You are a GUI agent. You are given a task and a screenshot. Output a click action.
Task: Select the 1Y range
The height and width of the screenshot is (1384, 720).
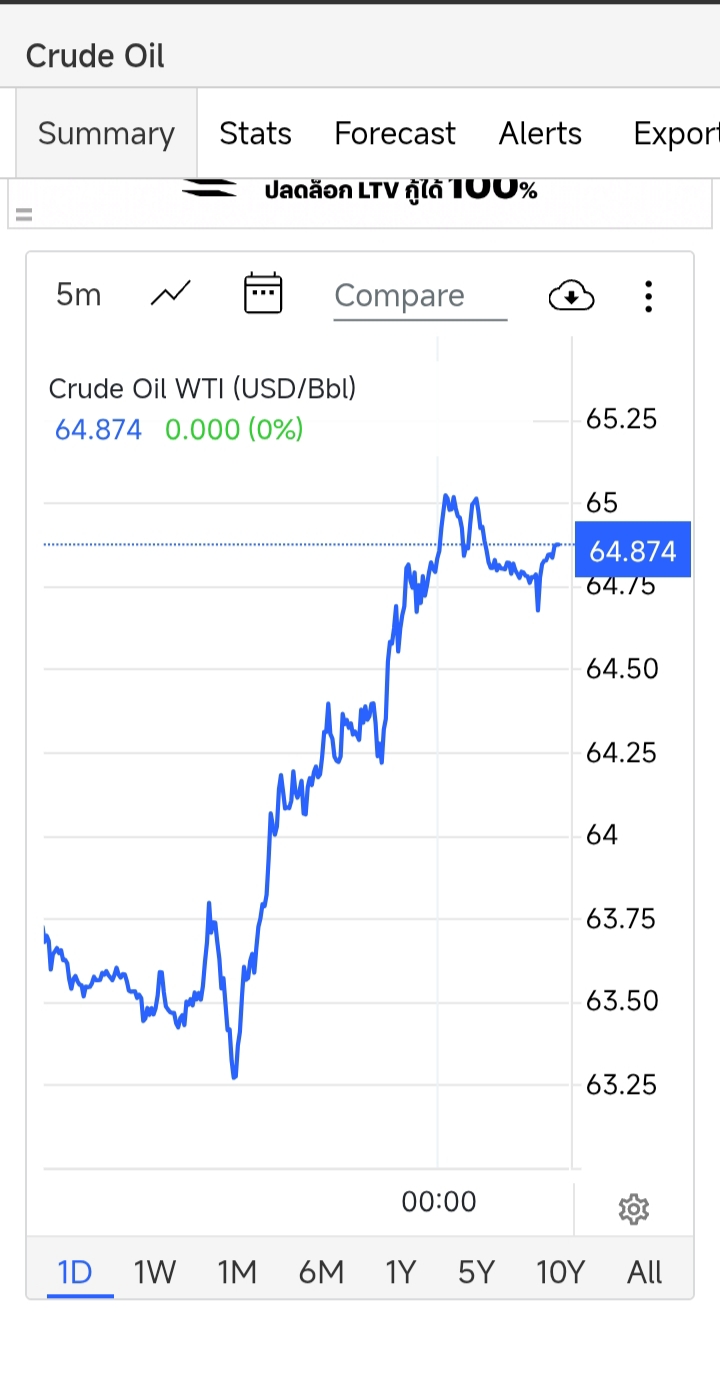tap(400, 1272)
